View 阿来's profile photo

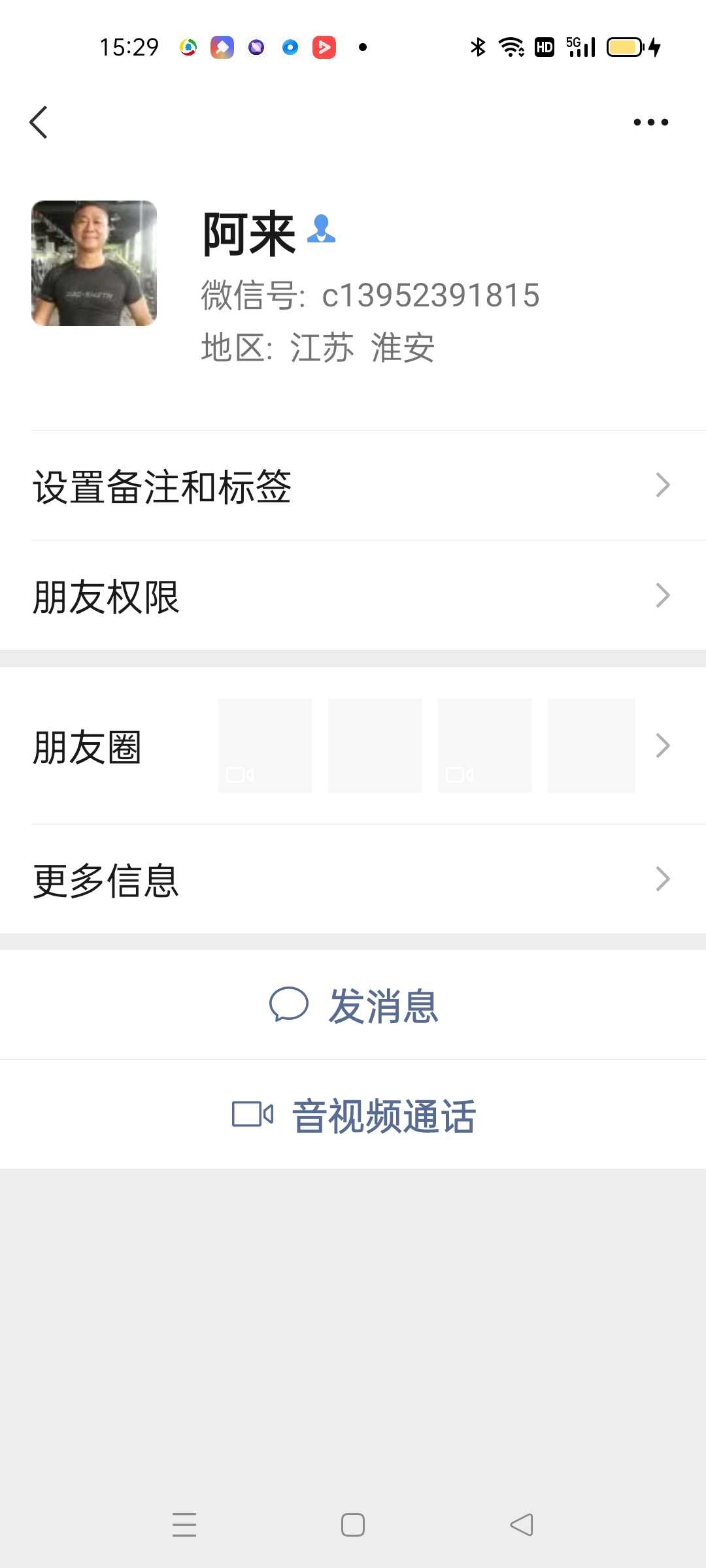coord(94,263)
